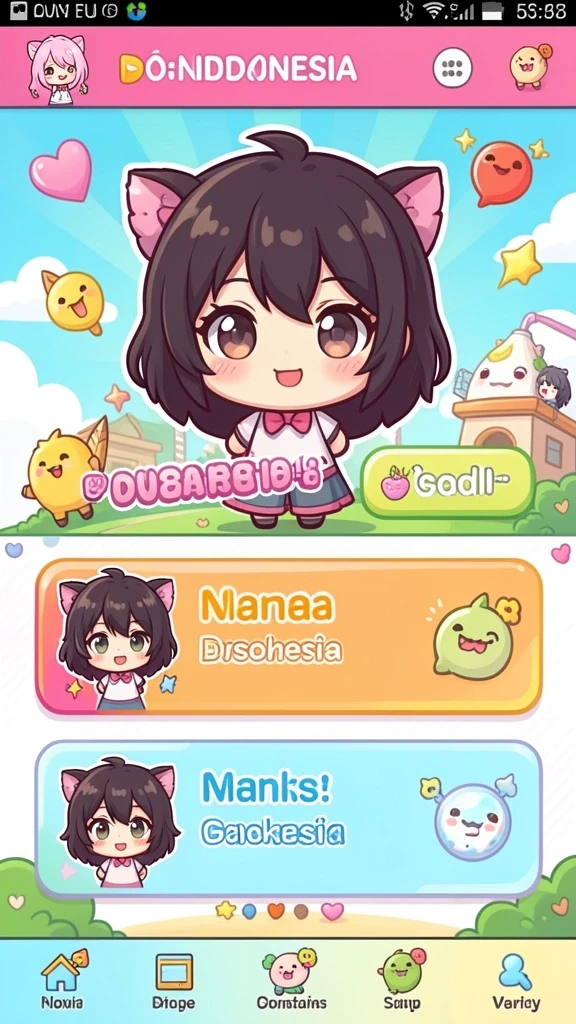576x1024 pixels.
Task: Switch to the Varicy tab
Action: (516, 980)
